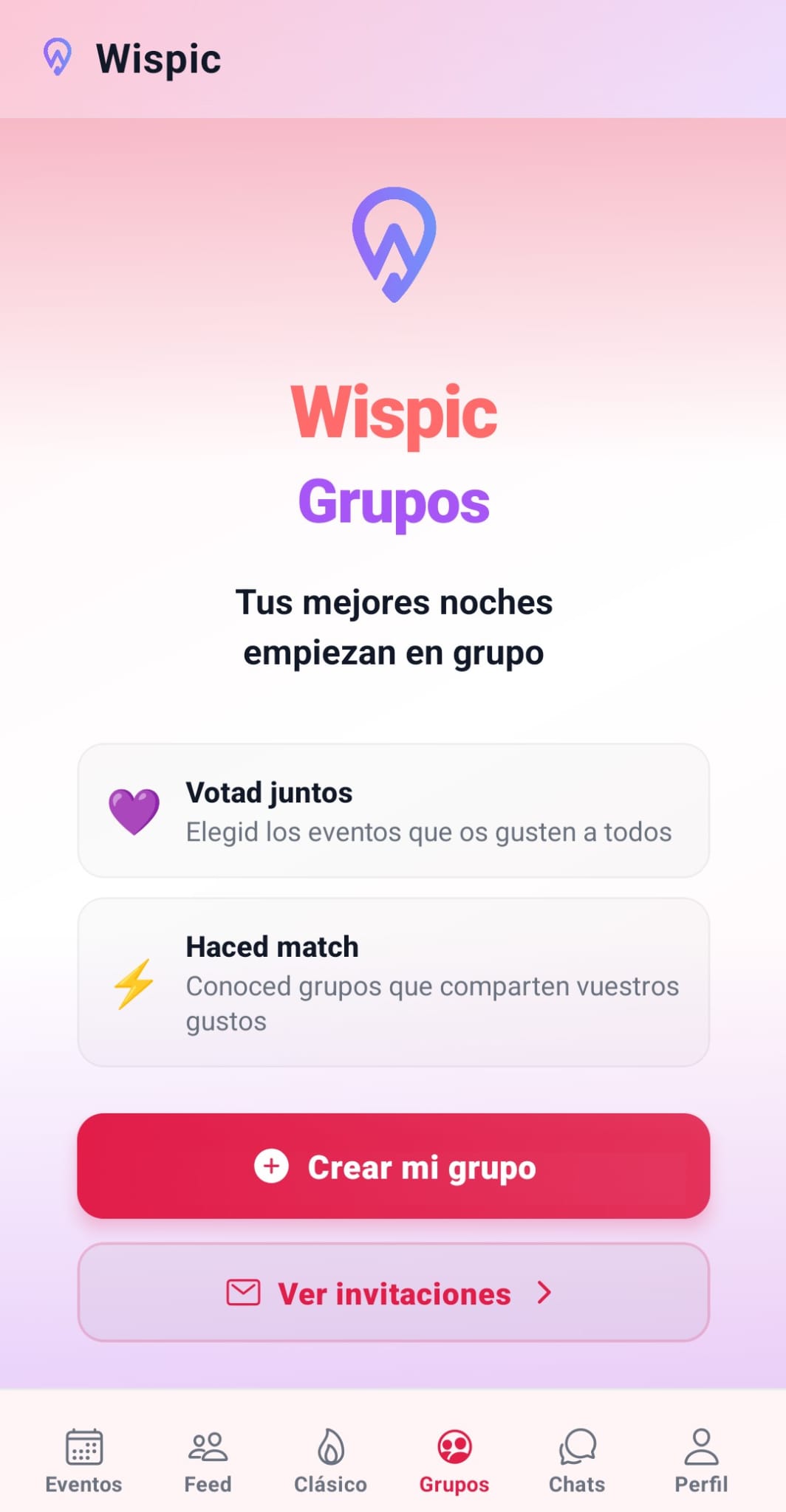Open Chats via the speech bubble icon
Viewport: 786px width, 1512px height.
pyautogui.click(x=577, y=1446)
